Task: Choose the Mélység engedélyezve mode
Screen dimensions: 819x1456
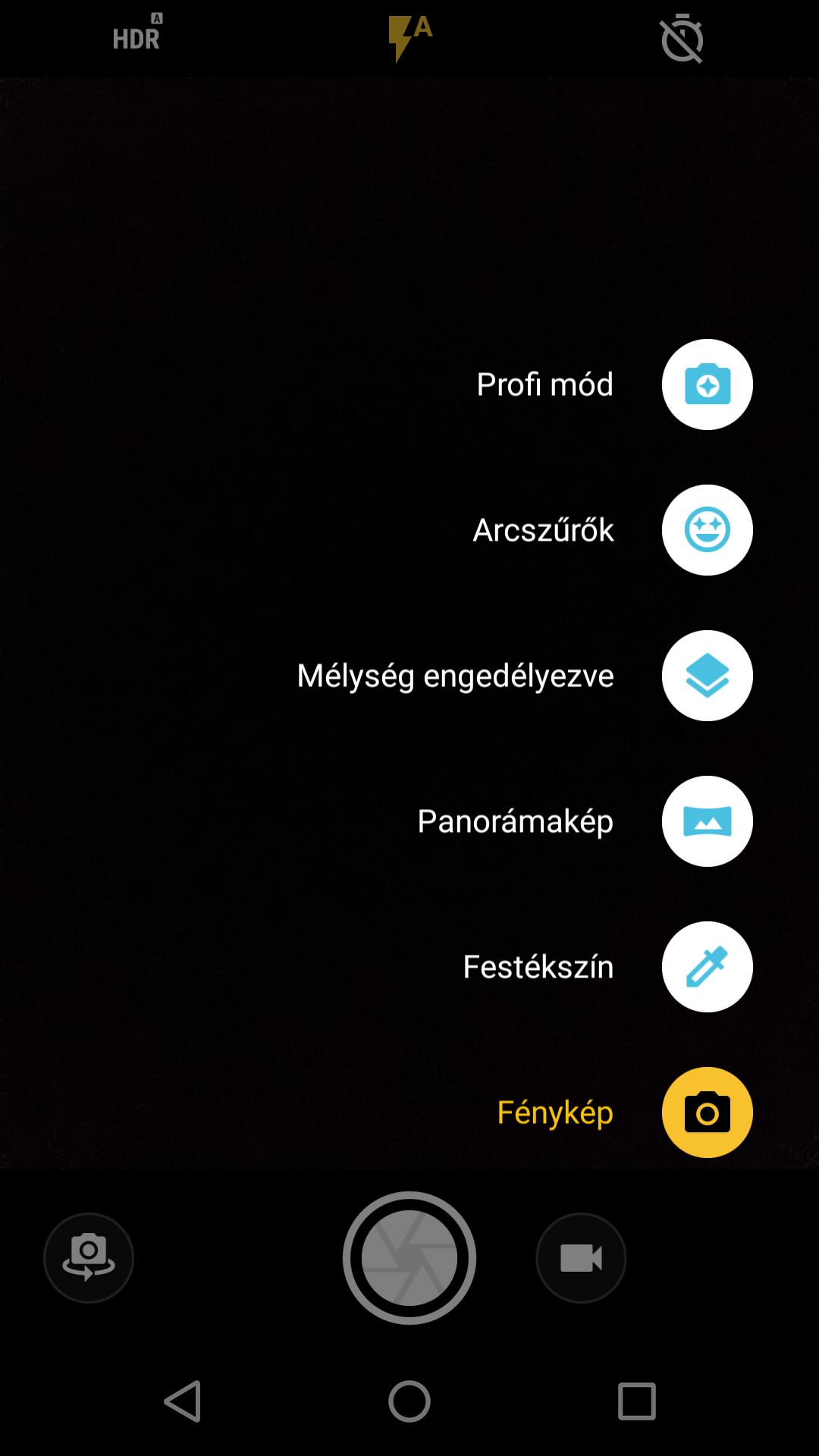Action: pos(707,676)
